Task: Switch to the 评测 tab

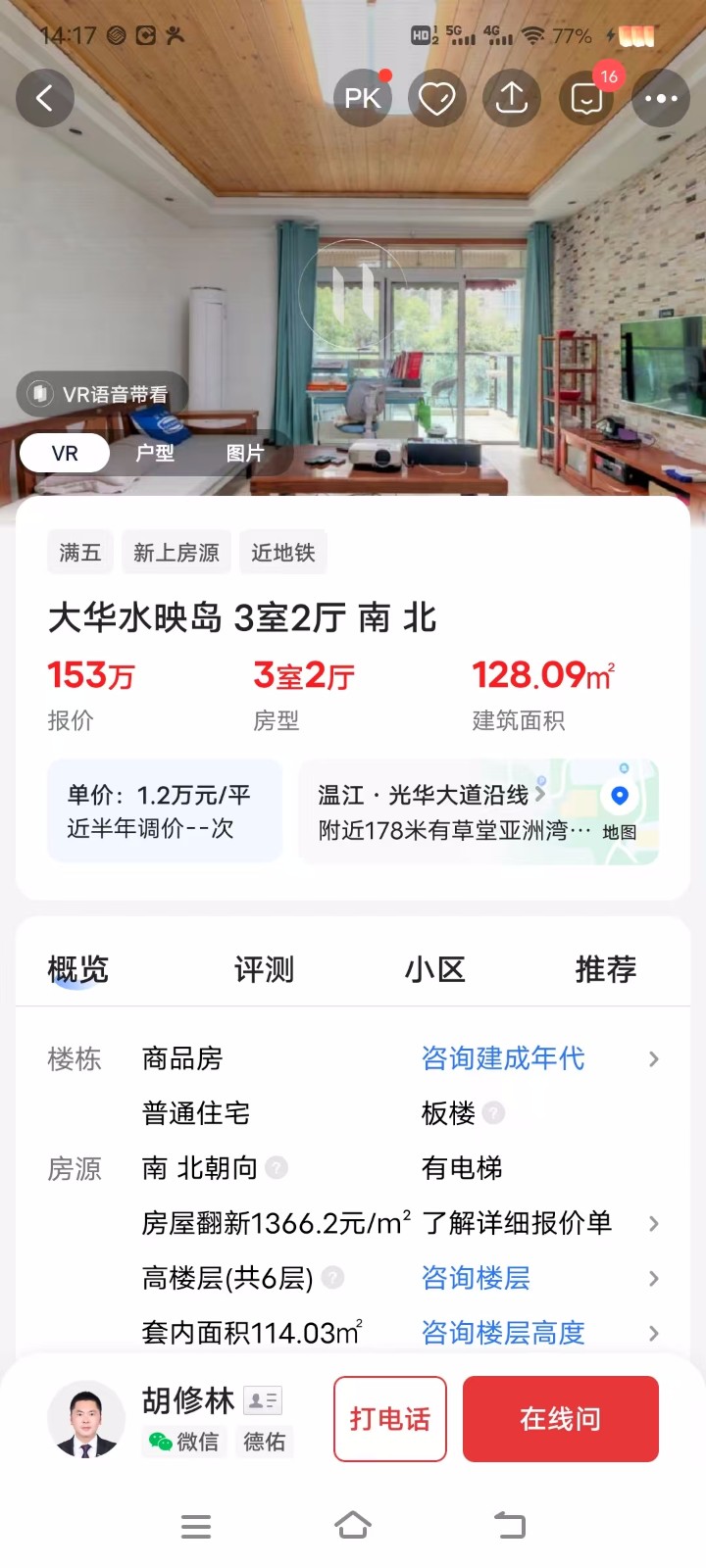Action: (x=264, y=969)
